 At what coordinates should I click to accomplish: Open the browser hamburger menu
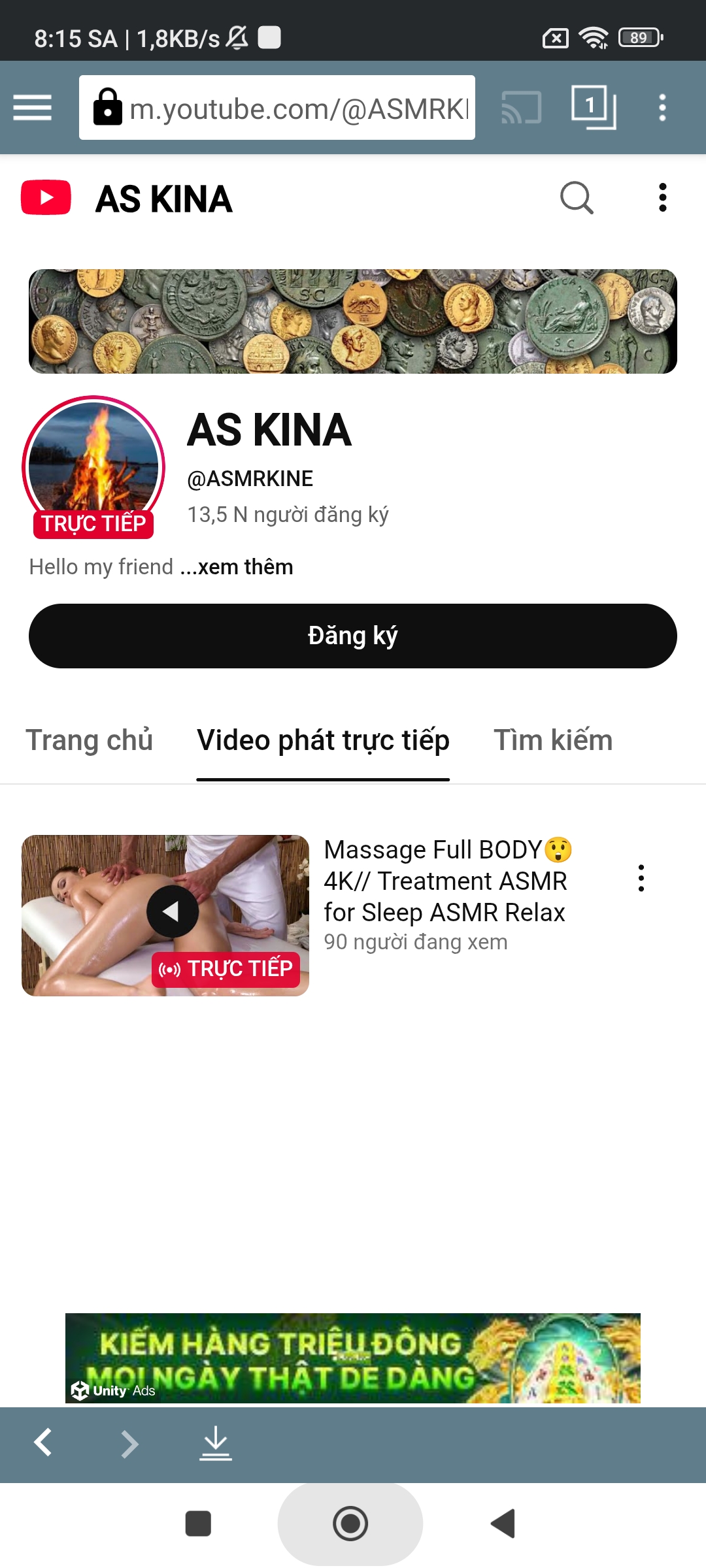pyautogui.click(x=32, y=108)
